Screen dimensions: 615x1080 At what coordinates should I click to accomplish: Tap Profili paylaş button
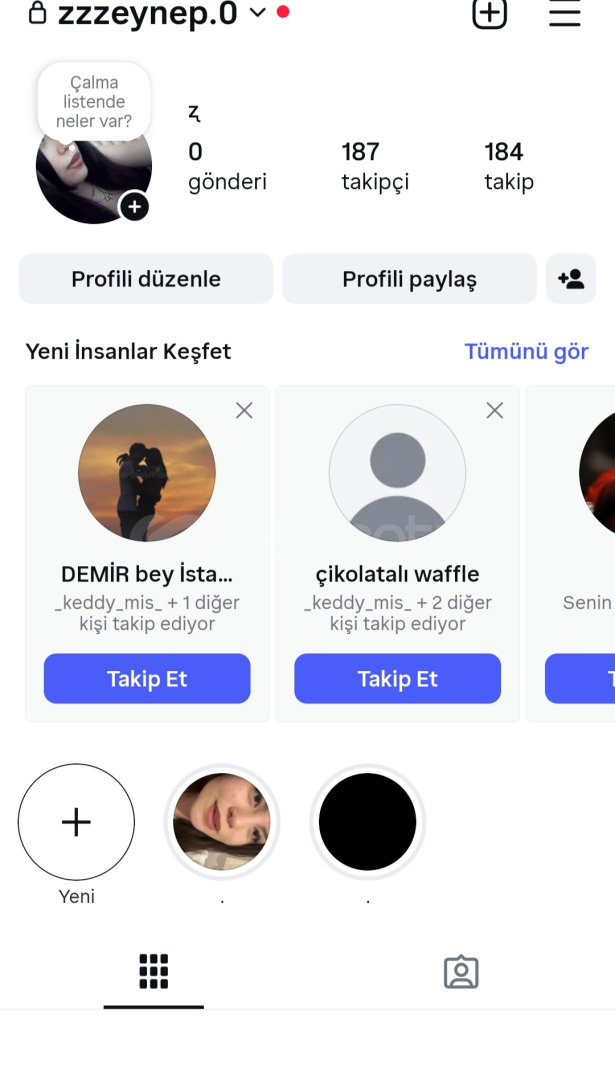(x=409, y=279)
